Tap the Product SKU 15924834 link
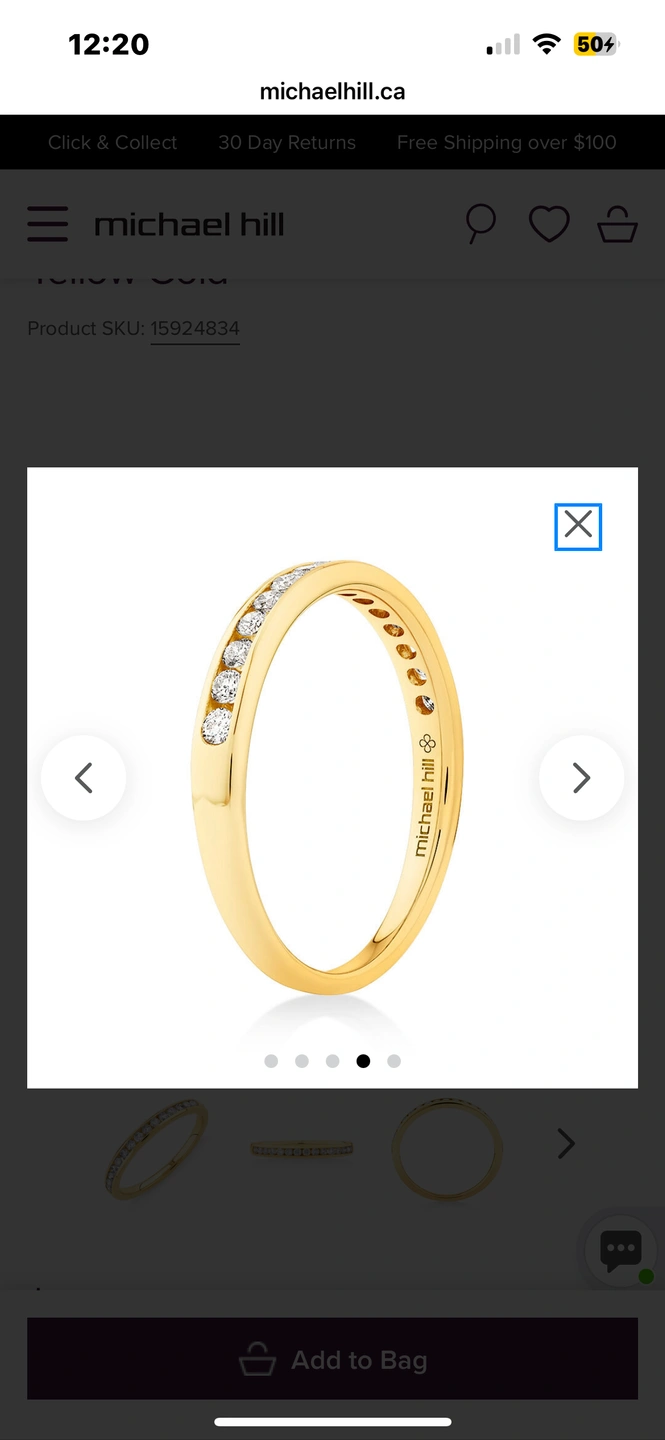 click(195, 329)
